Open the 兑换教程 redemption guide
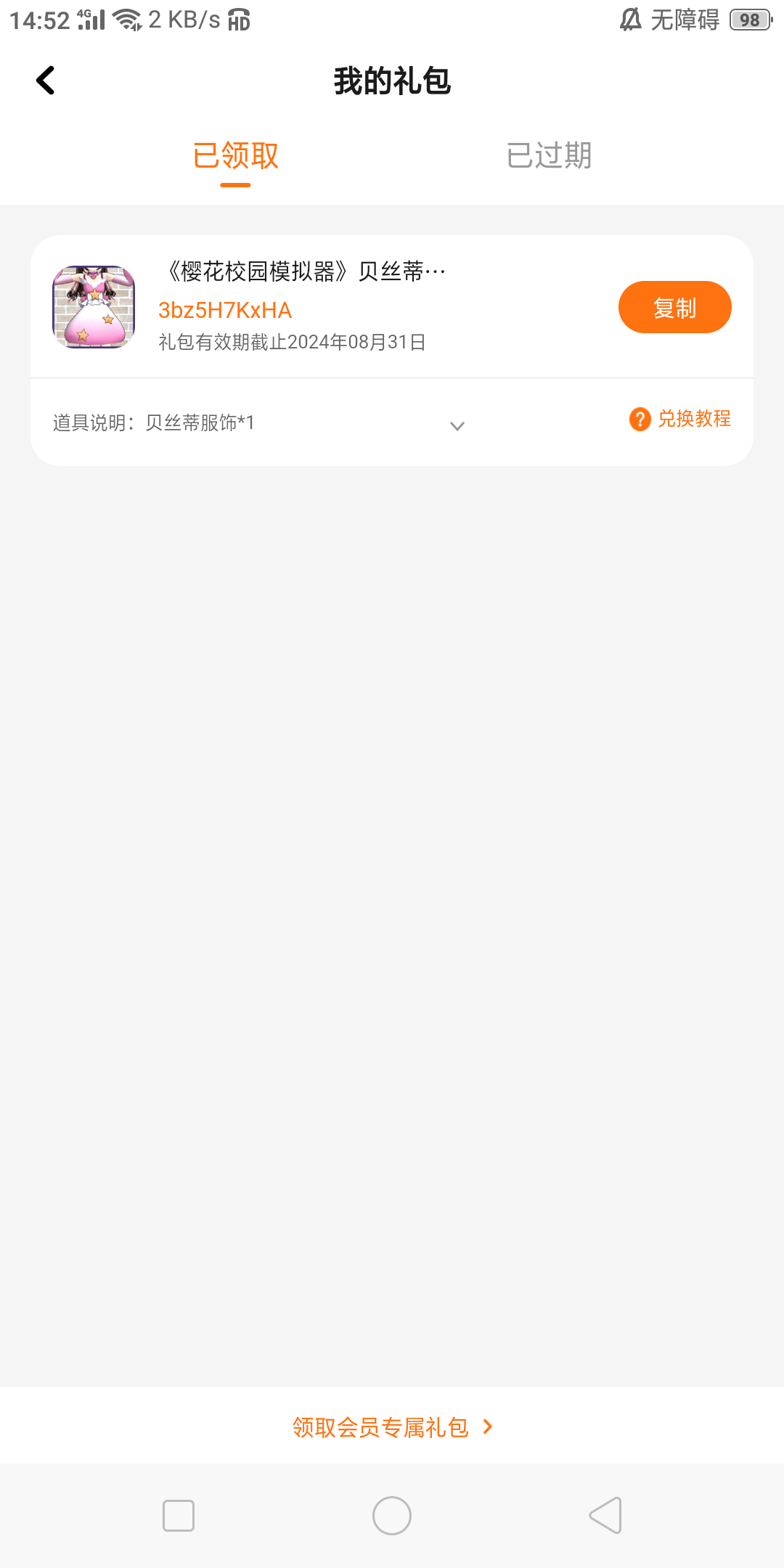Viewport: 784px width, 1568px height. pyautogui.click(x=680, y=419)
